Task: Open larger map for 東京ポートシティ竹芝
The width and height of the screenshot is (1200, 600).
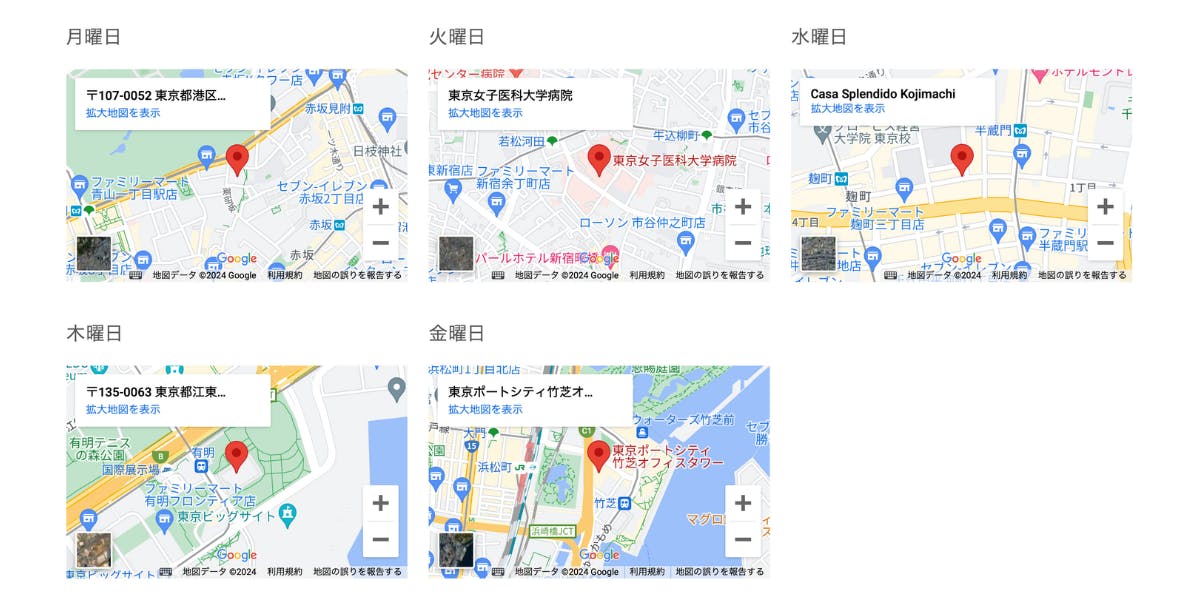Action: tap(485, 409)
